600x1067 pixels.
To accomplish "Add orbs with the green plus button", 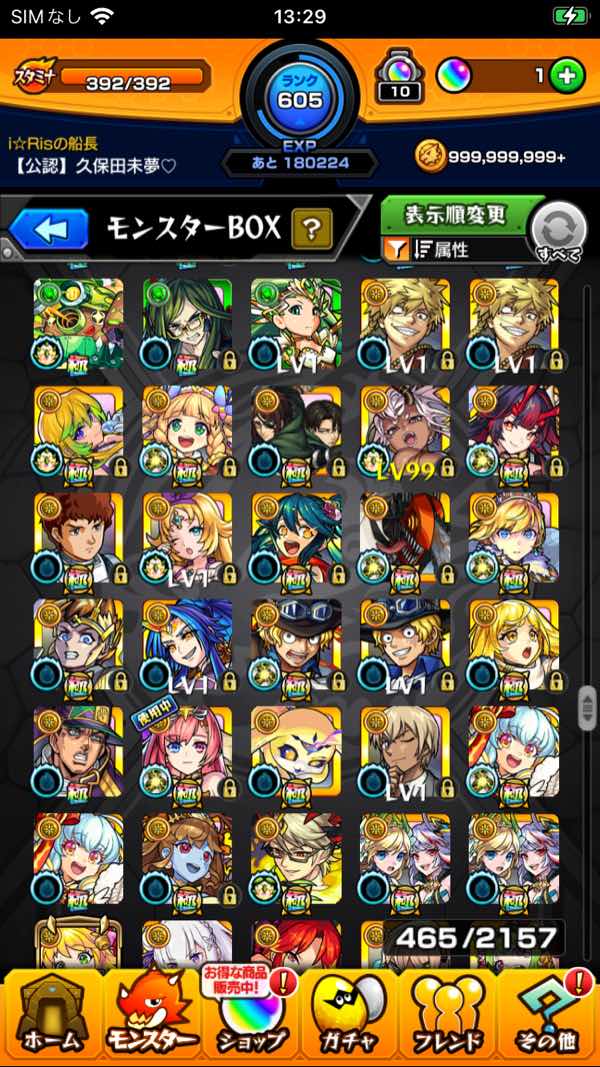I will point(567,75).
